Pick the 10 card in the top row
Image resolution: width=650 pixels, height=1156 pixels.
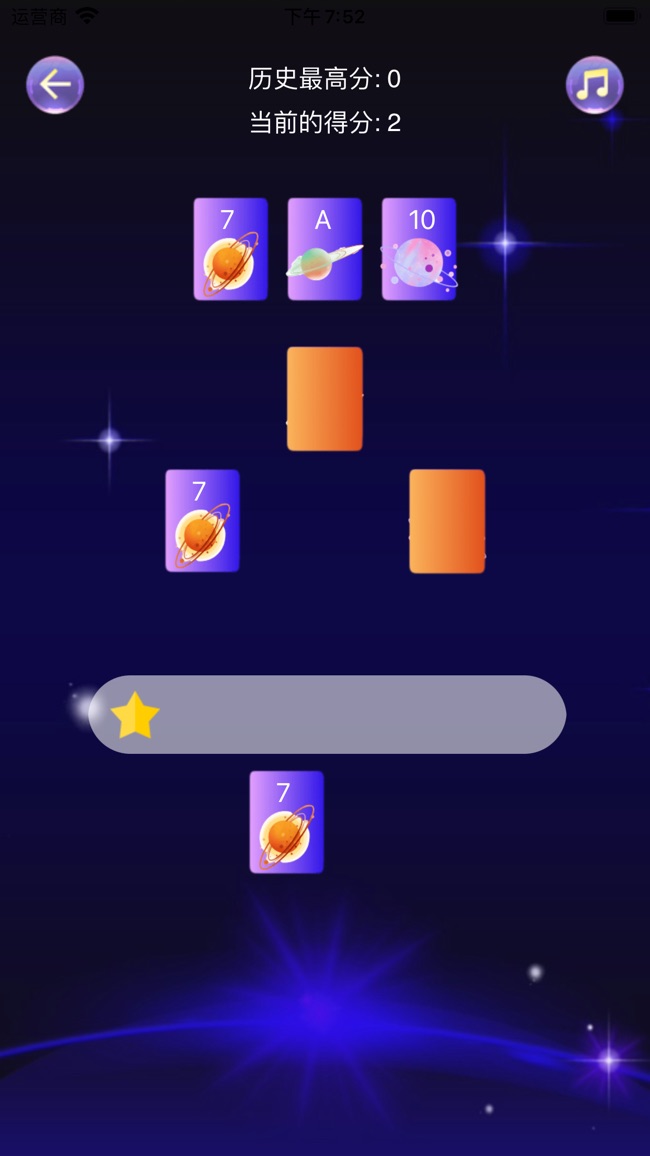419,249
